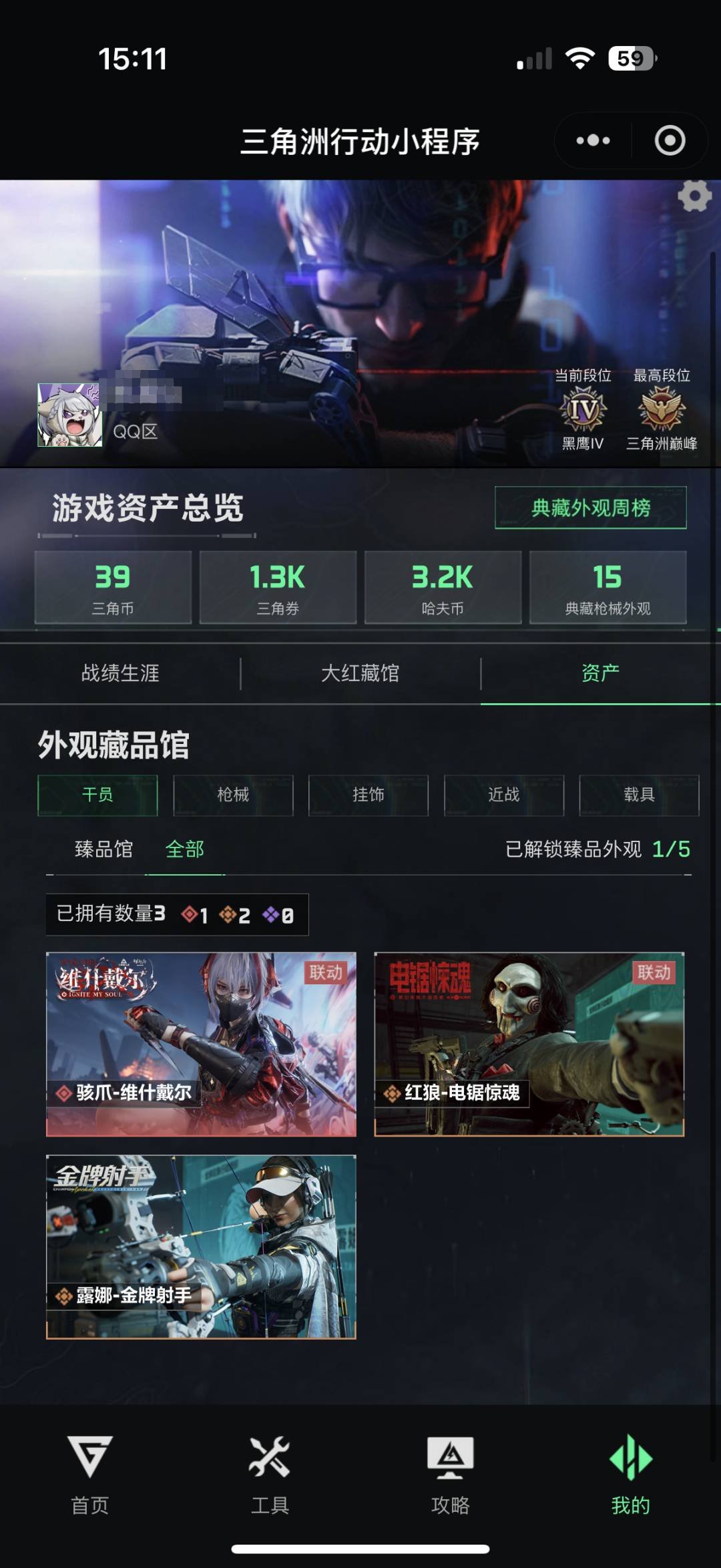The width and height of the screenshot is (721, 1568).
Task: Open the 挂饰 category selector
Action: coord(369,795)
